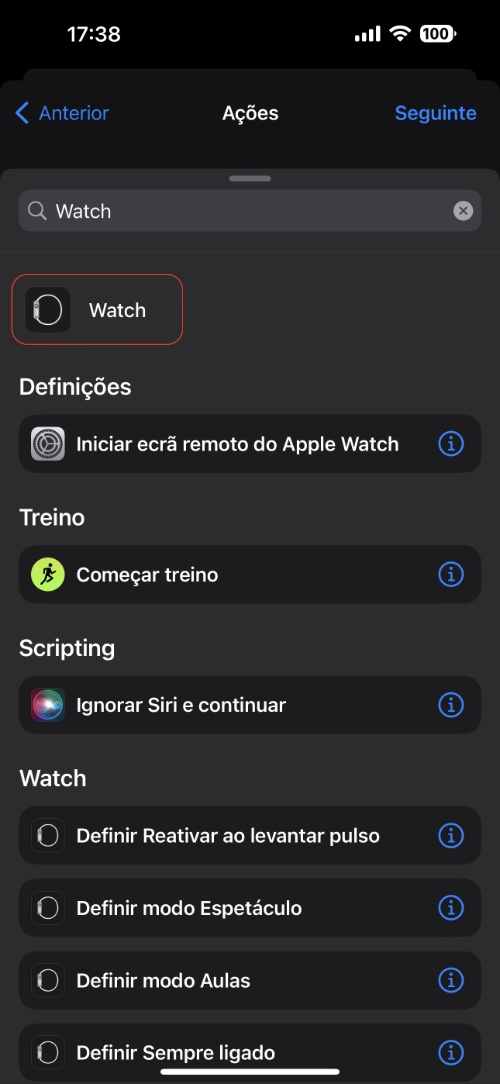Add Definir Reativar ao levantar pulso

250,836
